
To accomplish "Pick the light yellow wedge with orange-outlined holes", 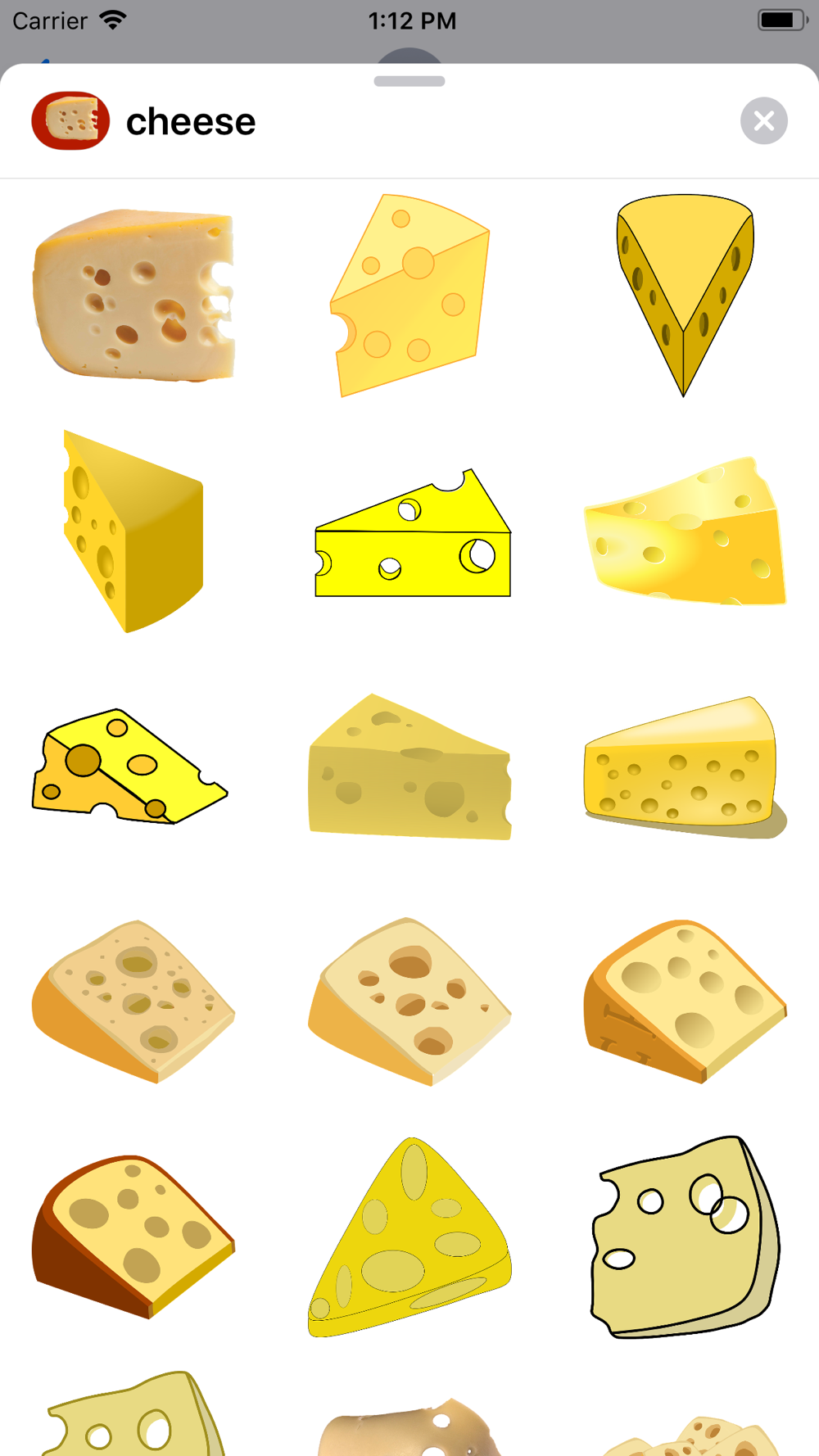I will (409, 295).
